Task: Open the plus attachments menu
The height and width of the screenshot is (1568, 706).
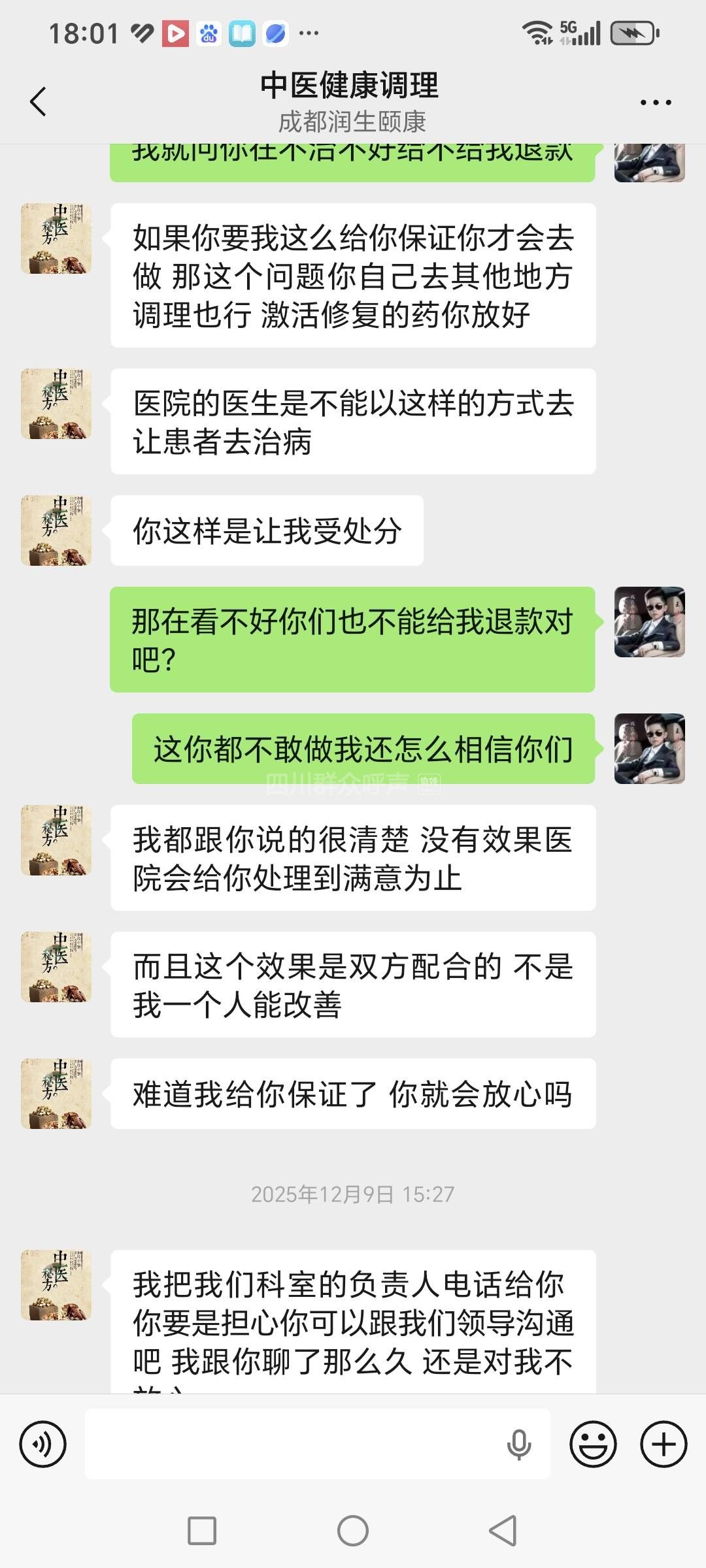Action: pyautogui.click(x=663, y=1444)
